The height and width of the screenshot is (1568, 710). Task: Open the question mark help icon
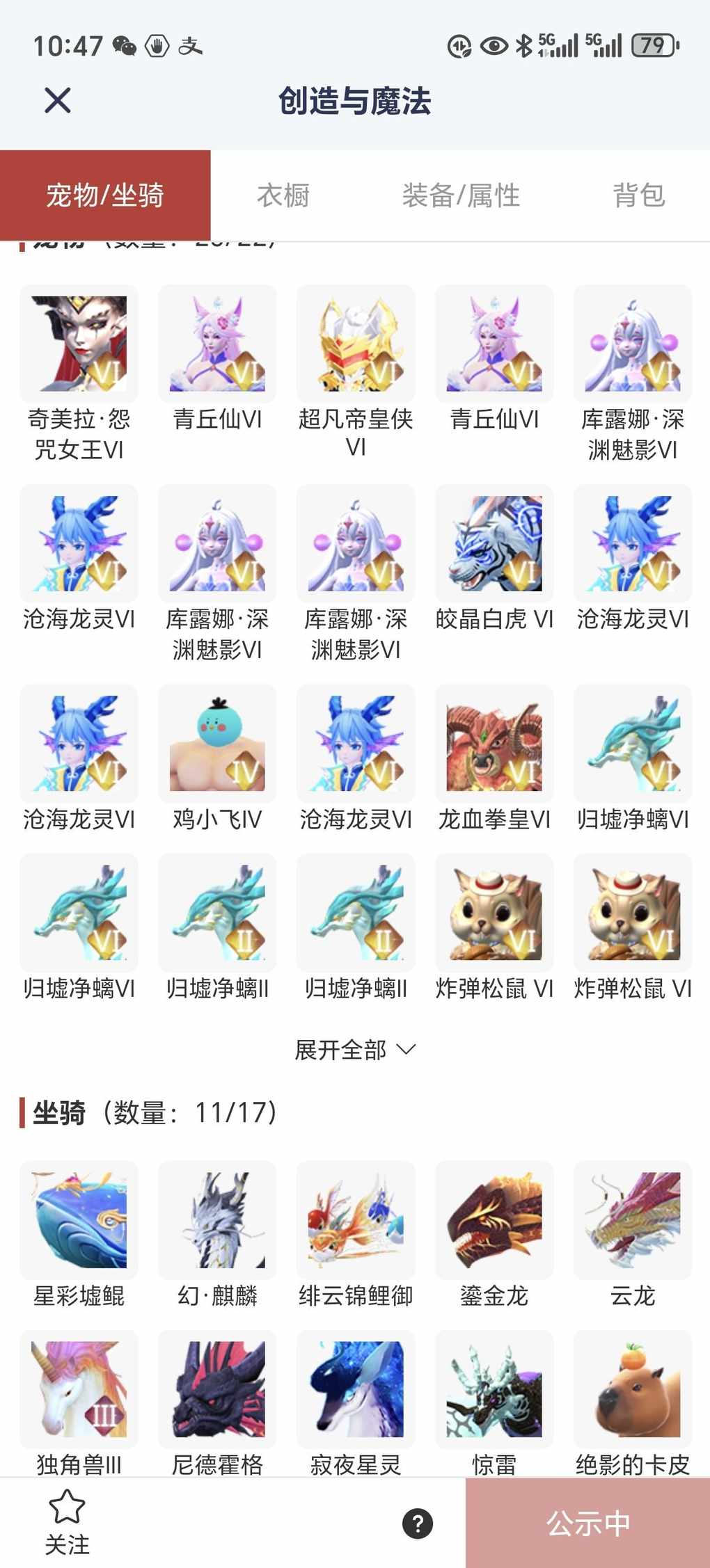(x=418, y=1523)
